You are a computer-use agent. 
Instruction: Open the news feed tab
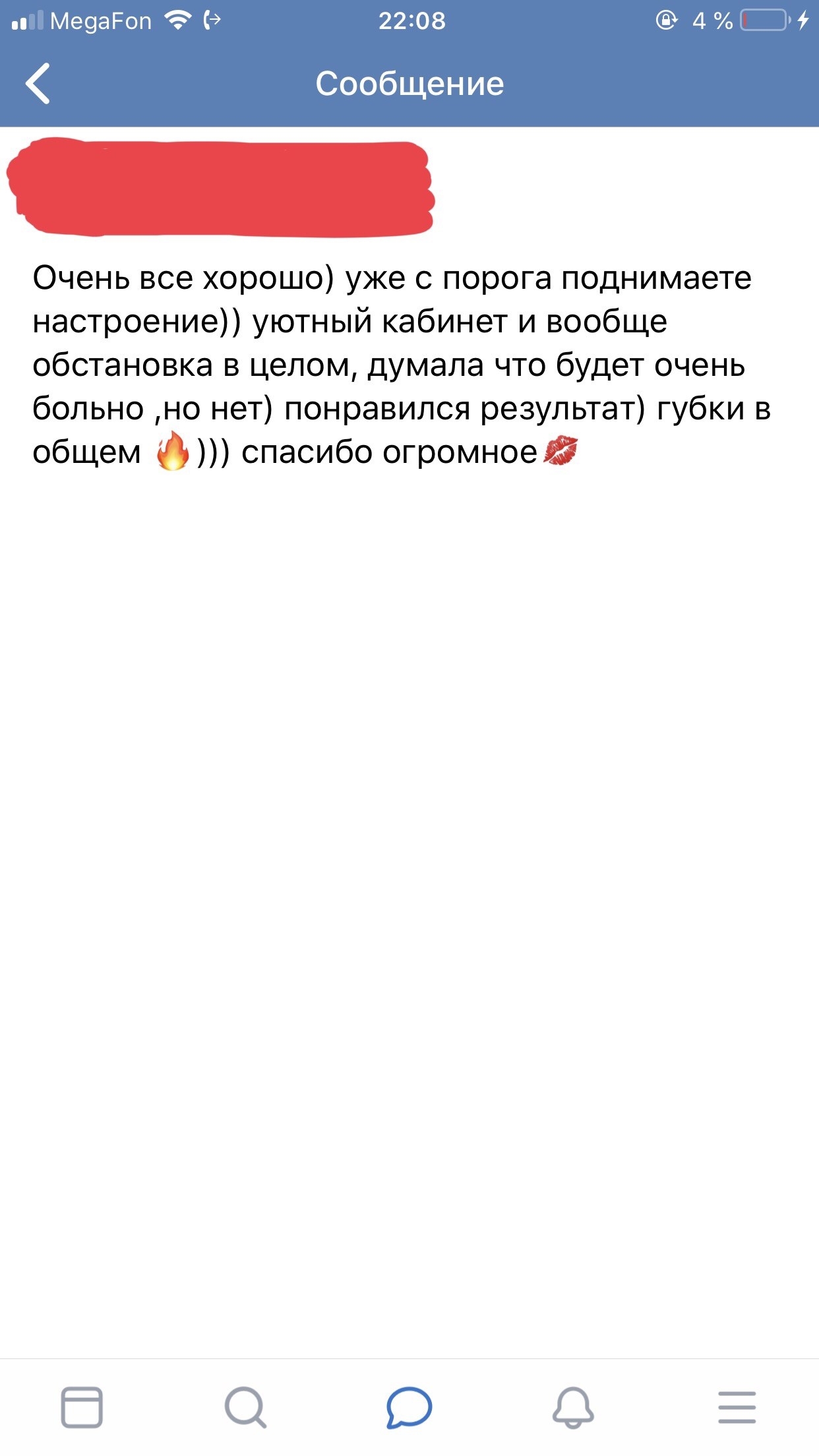click(x=82, y=1407)
